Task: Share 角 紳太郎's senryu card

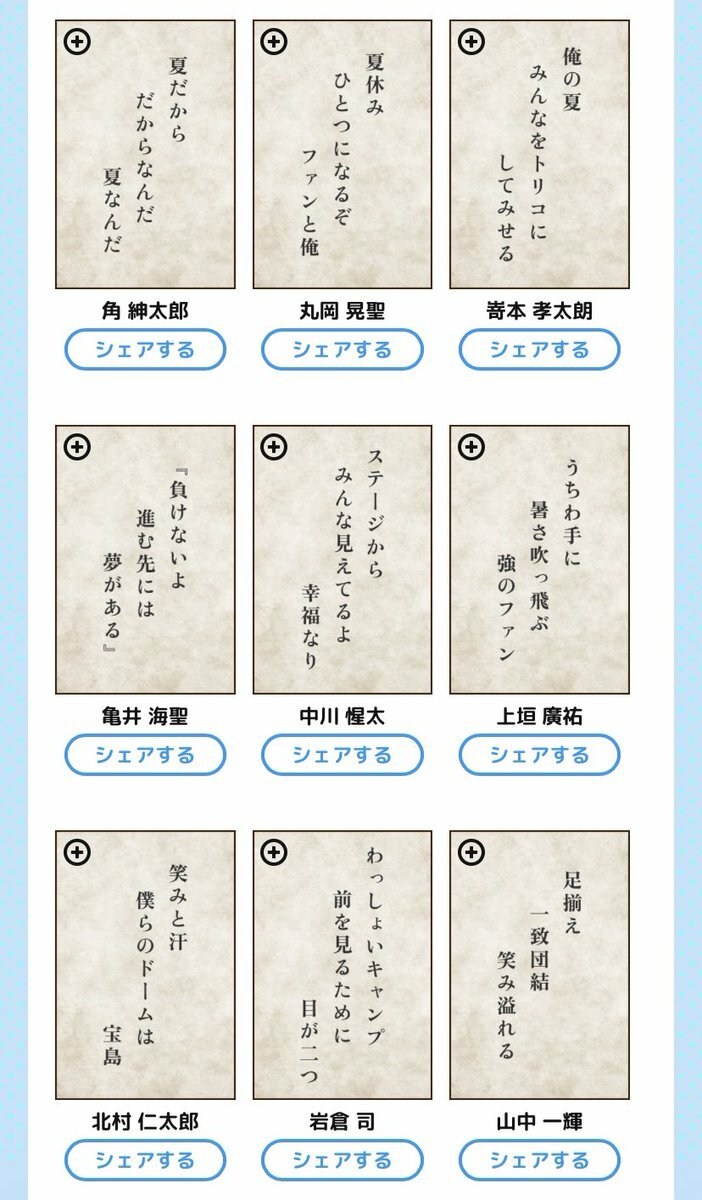Action: [145, 350]
